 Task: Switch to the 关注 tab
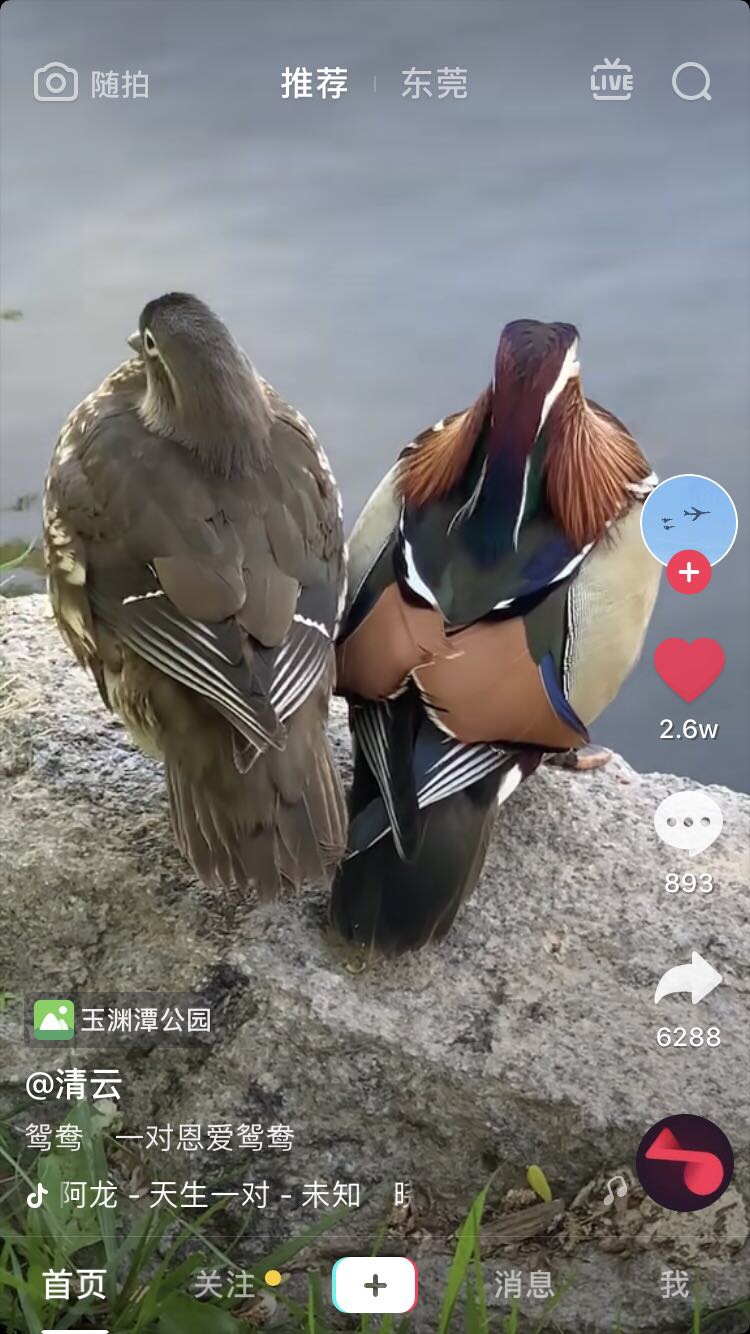click(x=224, y=1285)
